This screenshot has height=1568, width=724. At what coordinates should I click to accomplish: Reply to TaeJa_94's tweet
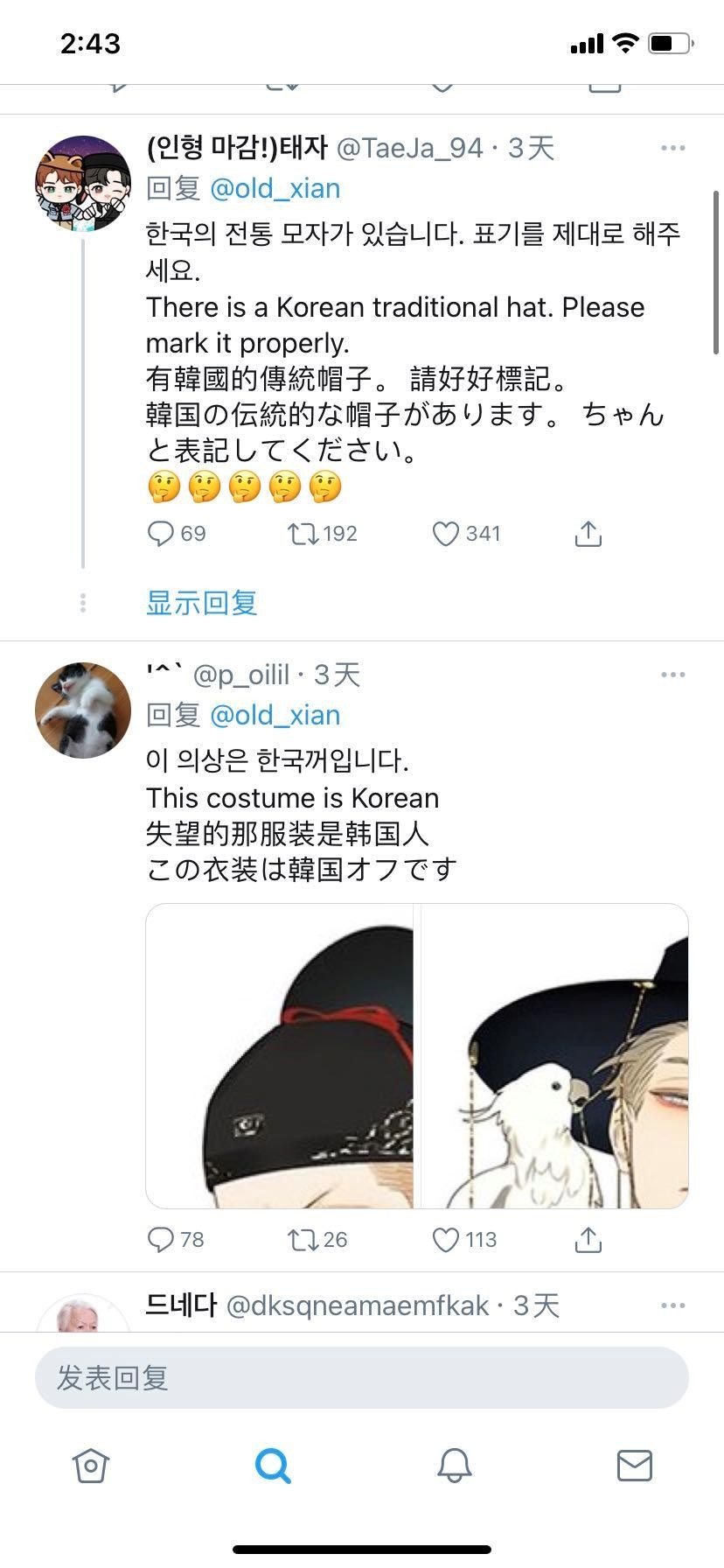point(162,534)
